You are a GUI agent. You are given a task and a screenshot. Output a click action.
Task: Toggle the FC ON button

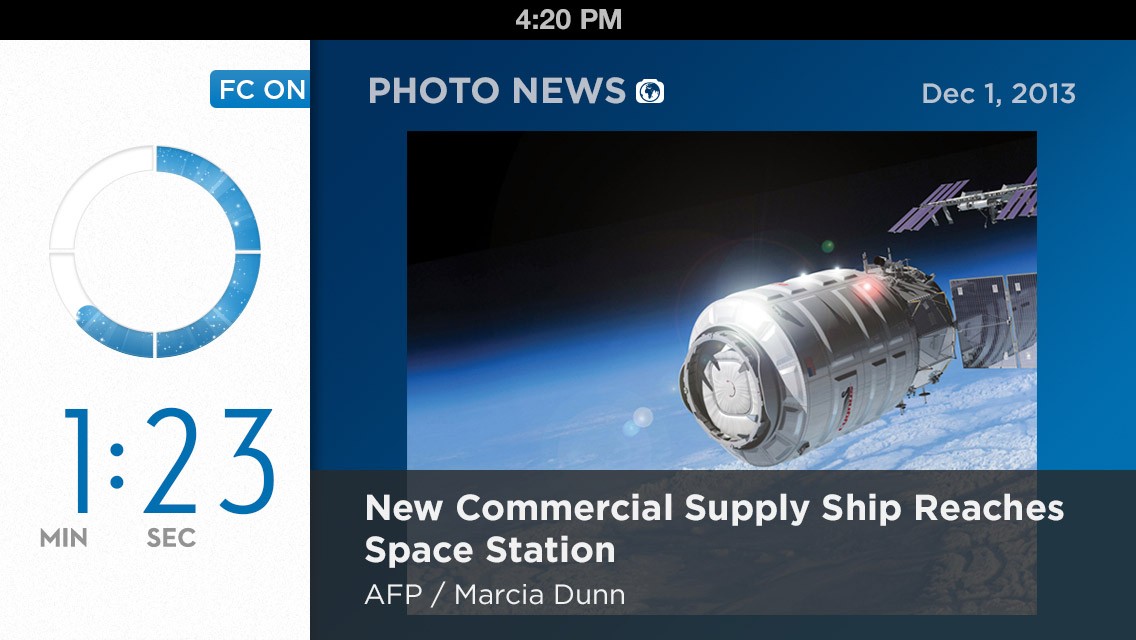(x=261, y=90)
